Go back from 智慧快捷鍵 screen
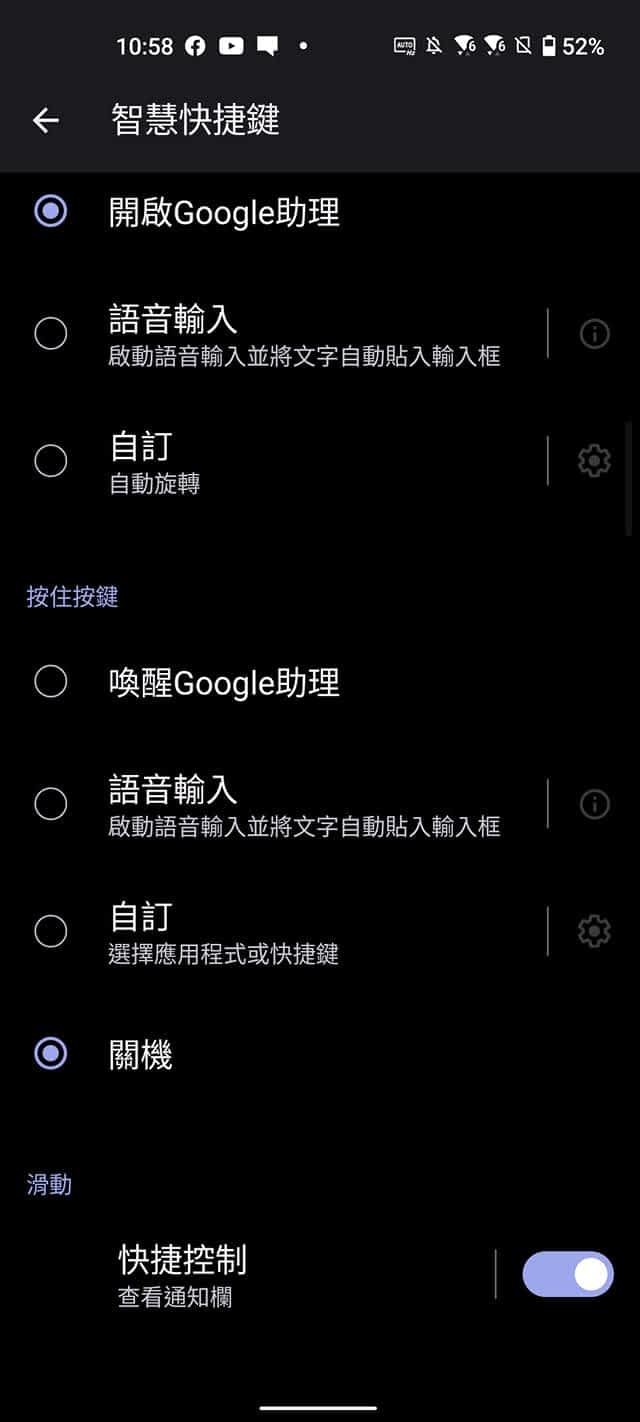640x1422 pixels. (46, 120)
